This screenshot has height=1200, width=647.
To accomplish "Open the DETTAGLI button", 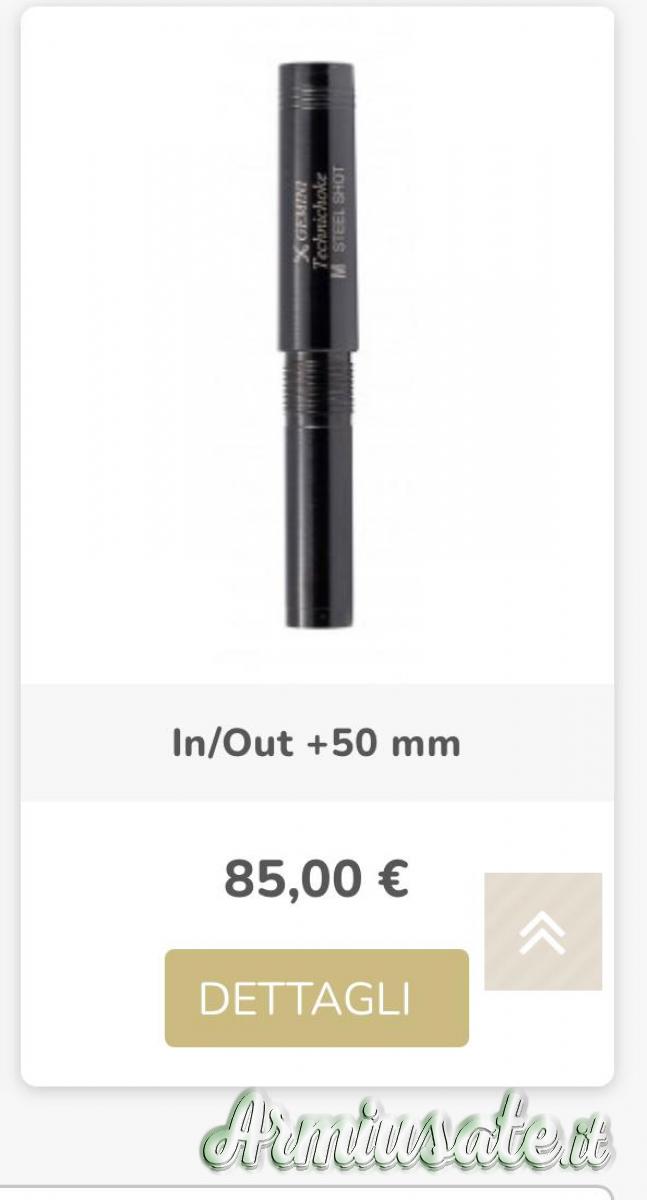I will tap(316, 998).
